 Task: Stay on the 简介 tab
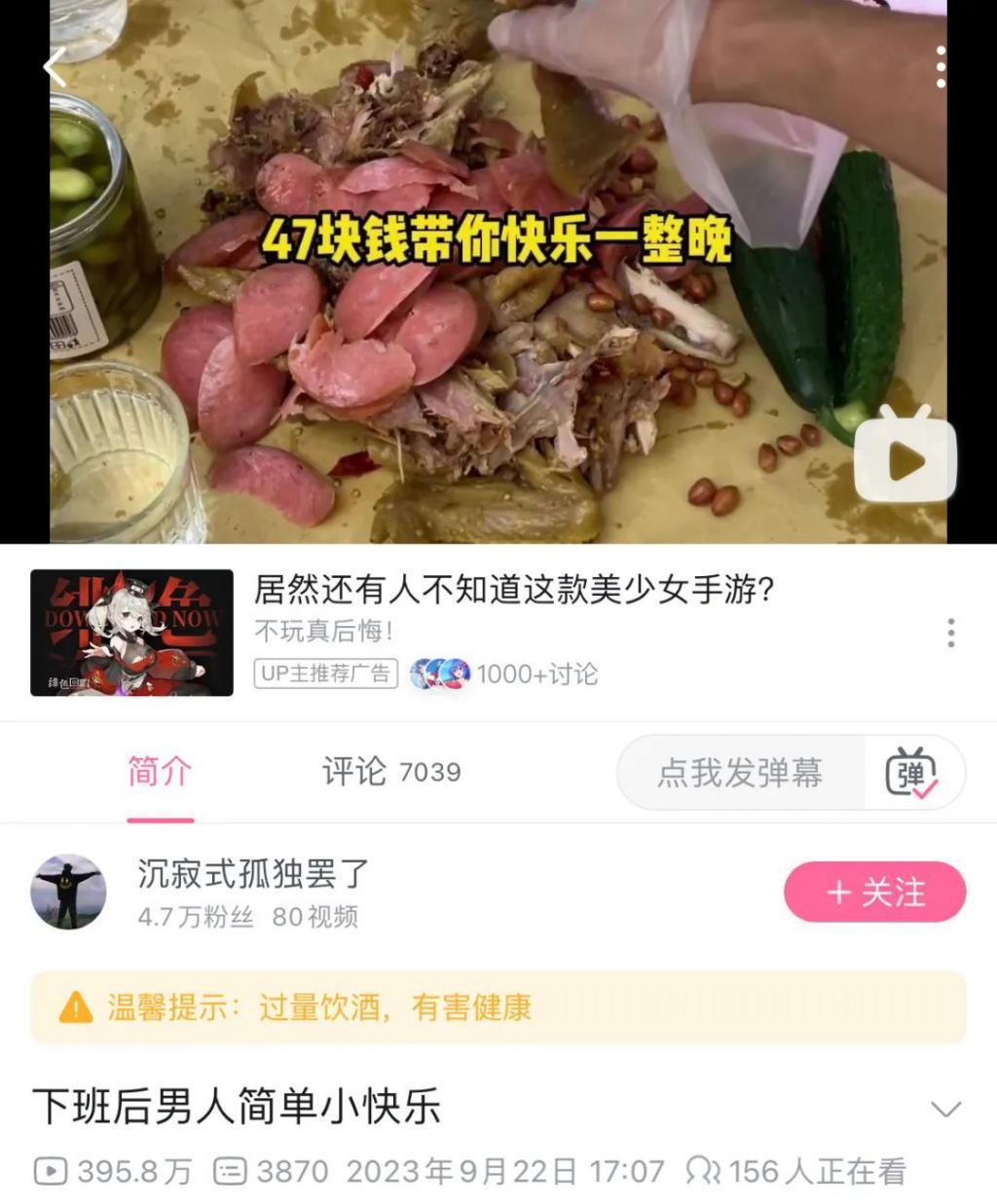(162, 771)
